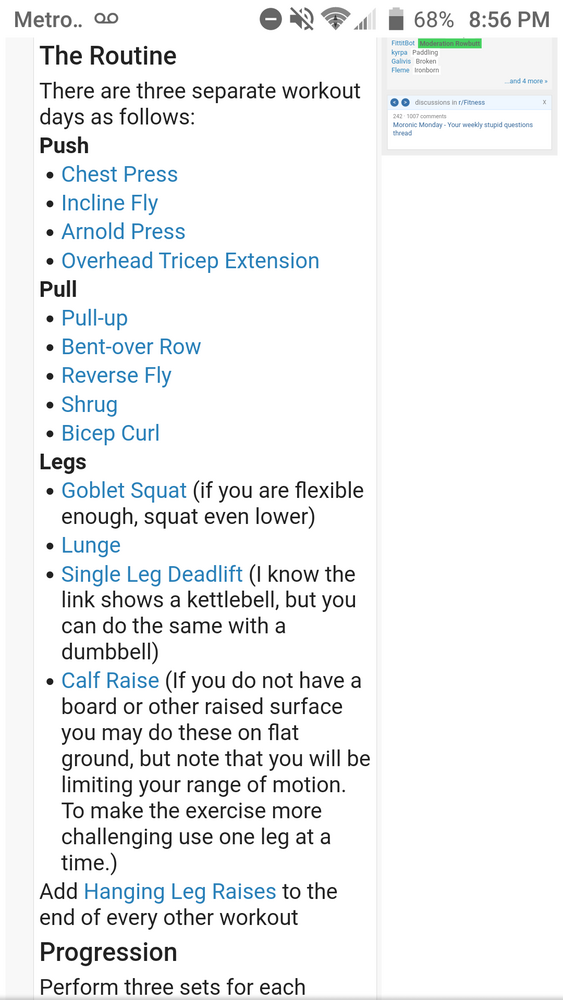563x1000 pixels.
Task: View the Arnold Press link
Action: coord(123,232)
